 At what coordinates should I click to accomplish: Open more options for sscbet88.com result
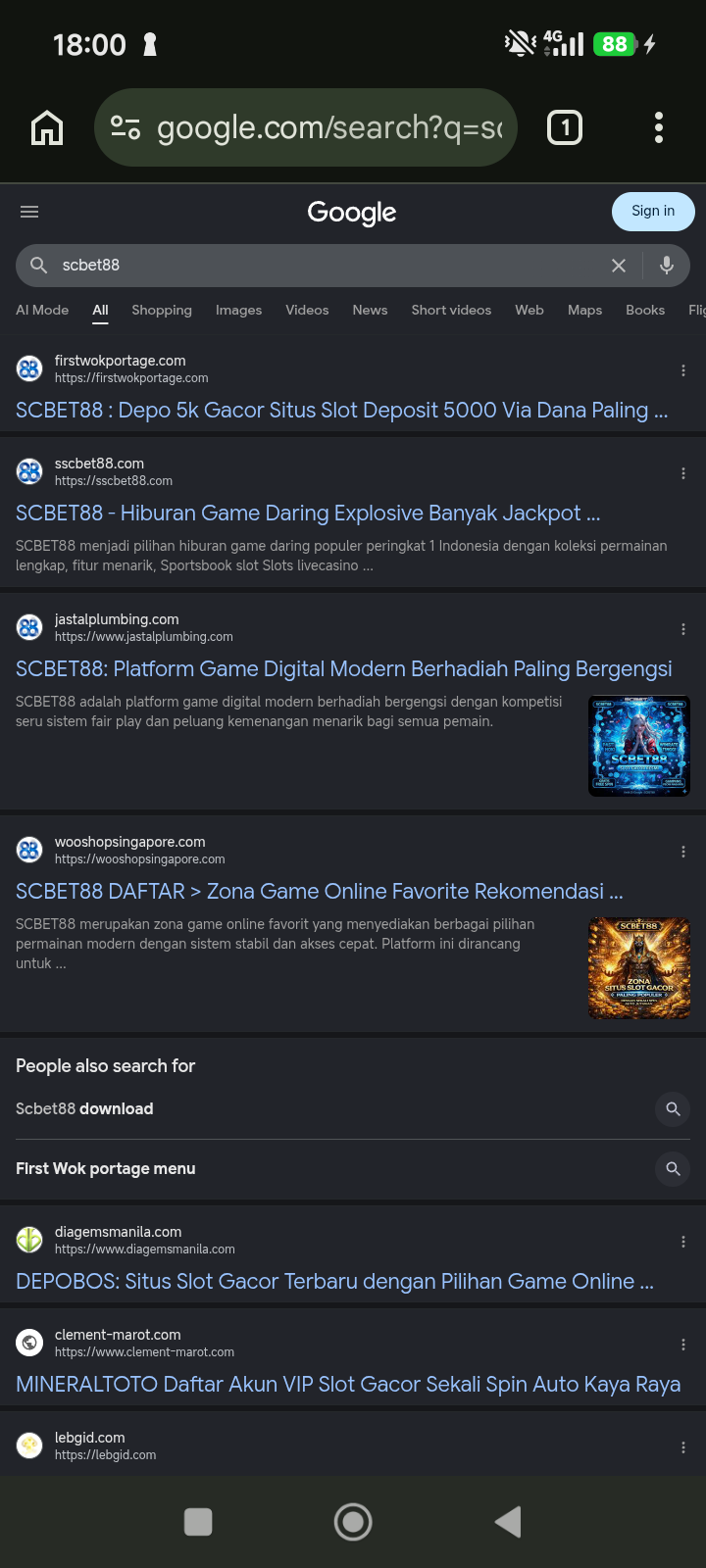coord(683,473)
